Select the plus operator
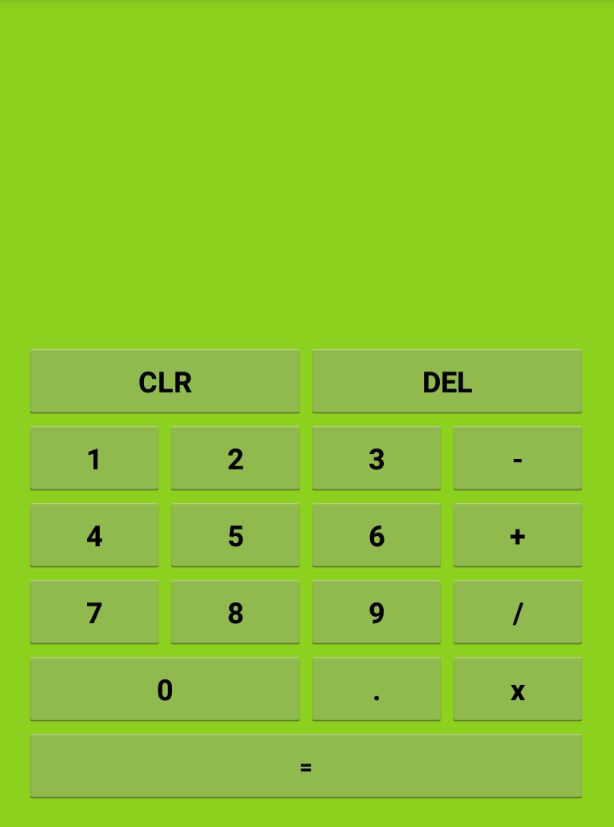This screenshot has height=827, width=614. [x=517, y=535]
